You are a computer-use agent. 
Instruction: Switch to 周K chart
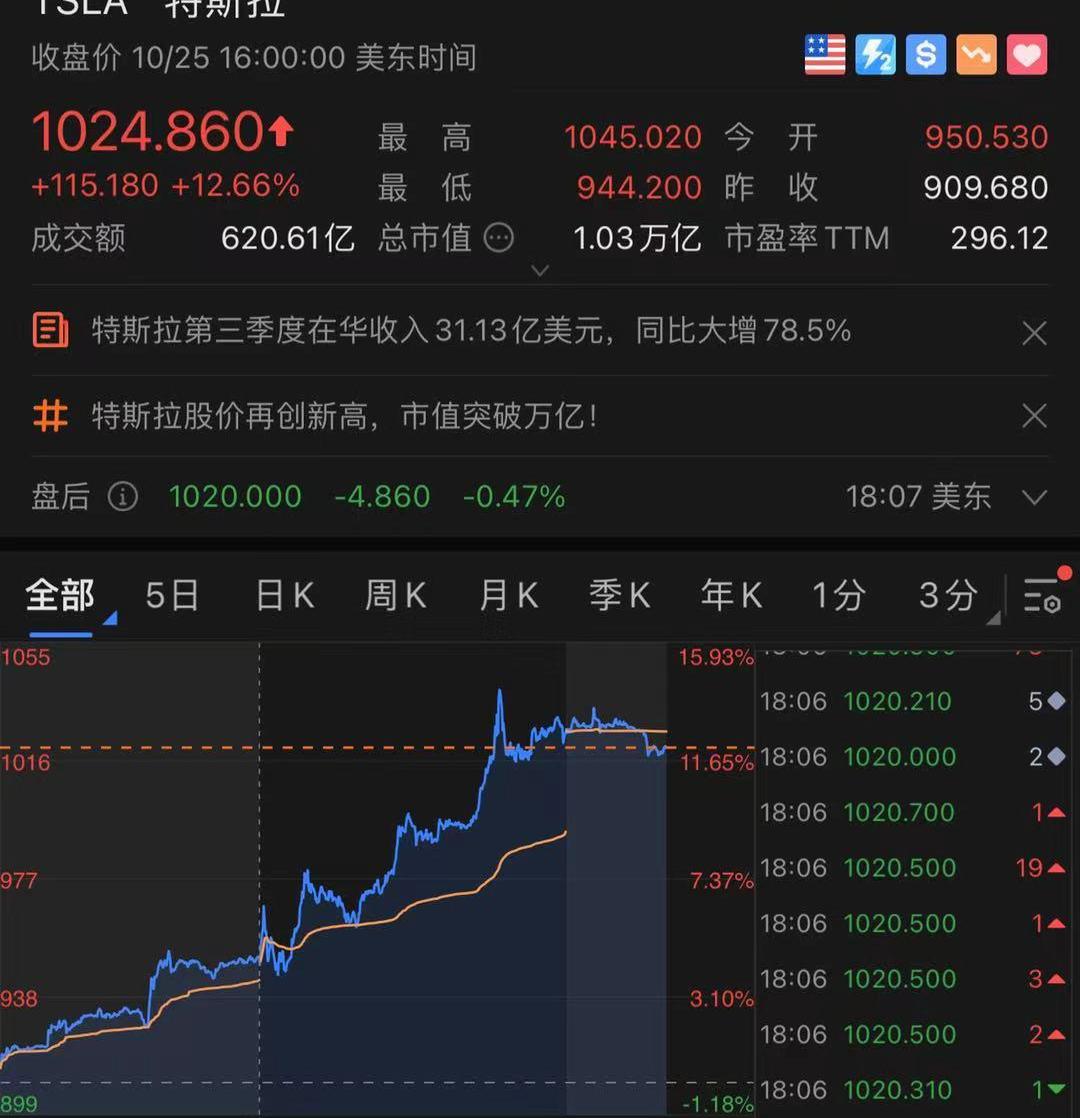395,596
